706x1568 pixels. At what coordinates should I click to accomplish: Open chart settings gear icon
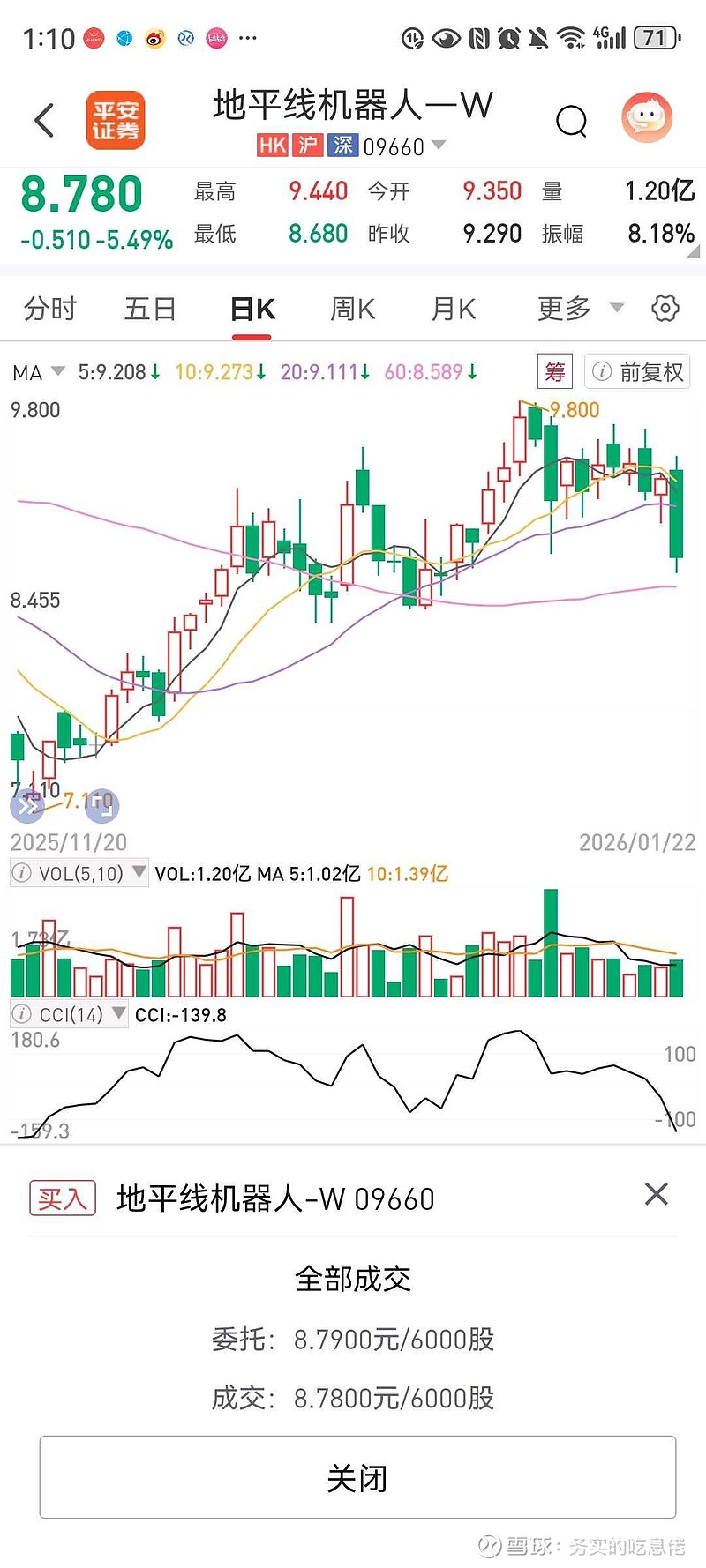point(665,308)
